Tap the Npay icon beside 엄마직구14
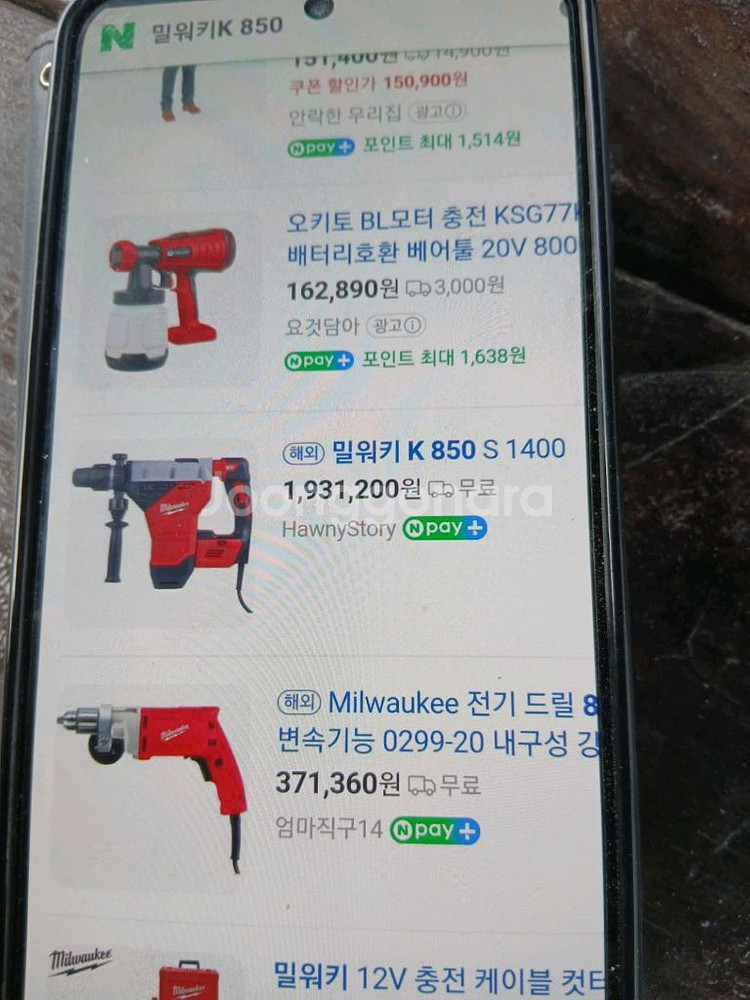Screen dimensions: 750x1000 (x=435, y=827)
